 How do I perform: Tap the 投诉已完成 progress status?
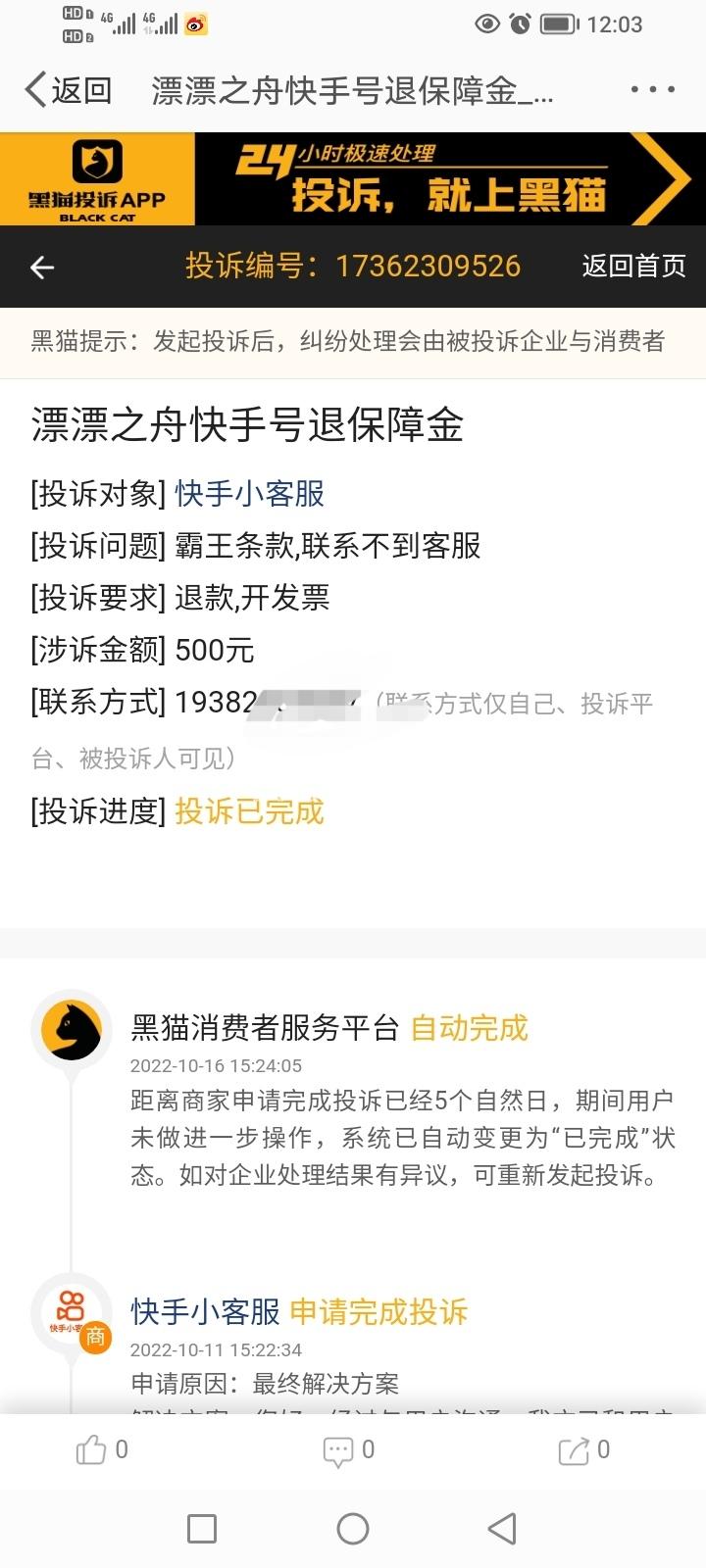point(248,812)
